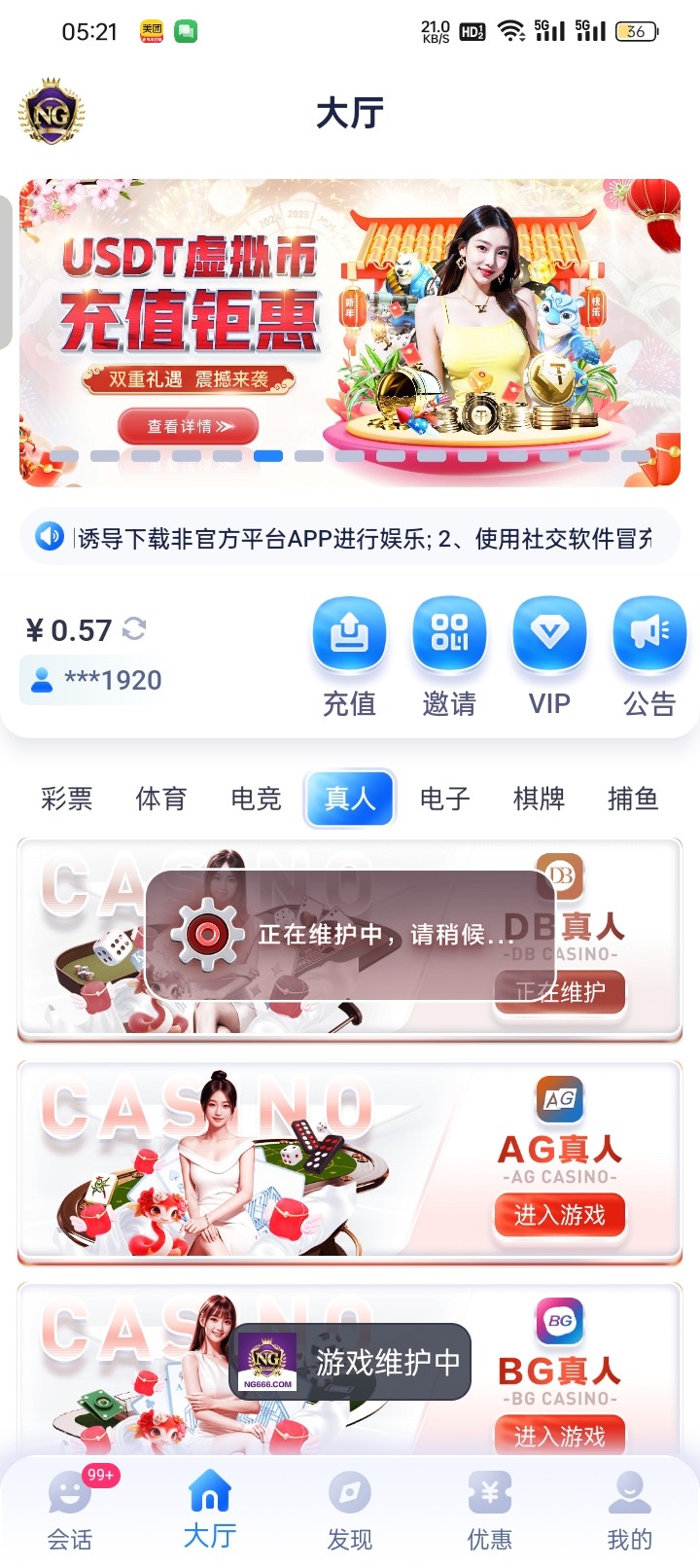Tap 进入游戏 on the AG真人 card
Screen dimensions: 700x1568
tap(559, 1215)
